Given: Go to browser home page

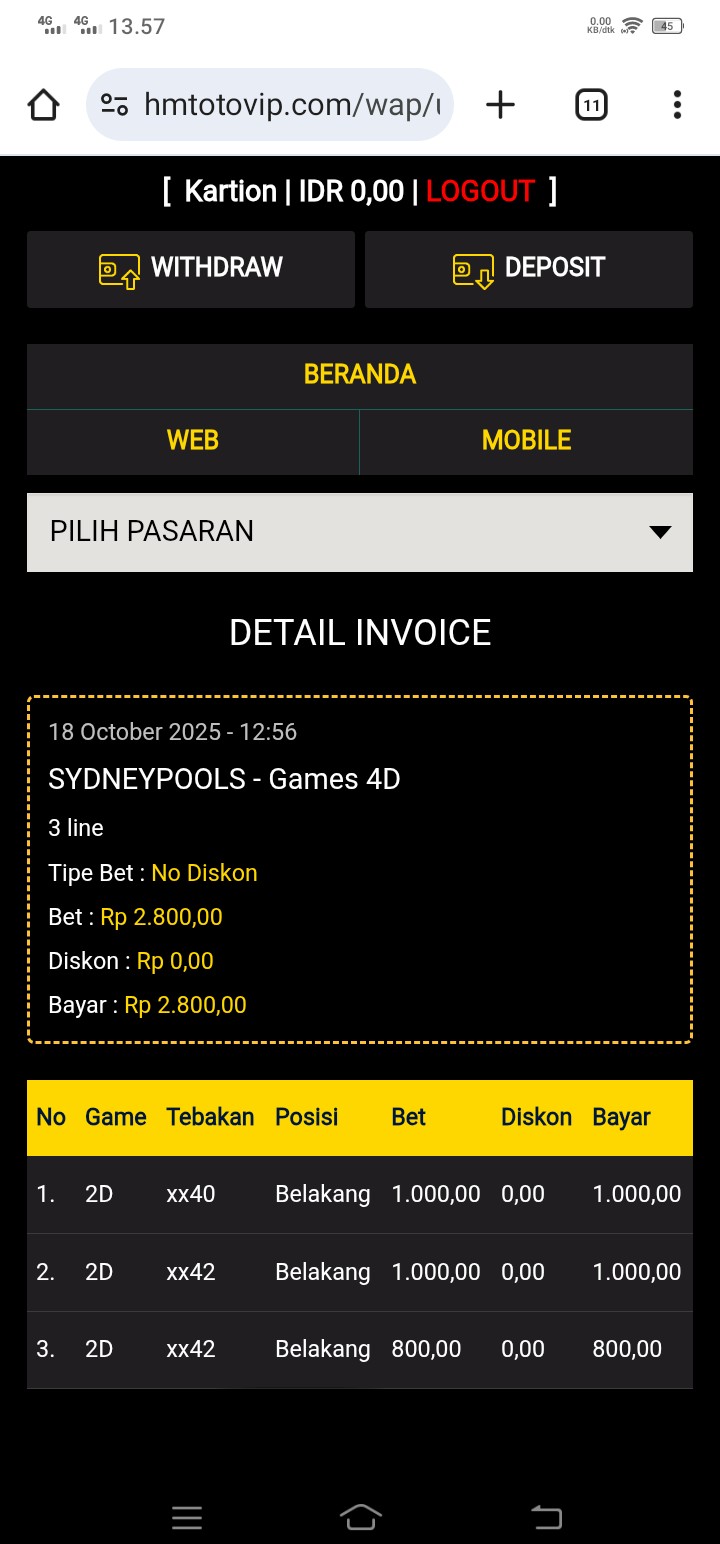Looking at the screenshot, I should (44, 105).
